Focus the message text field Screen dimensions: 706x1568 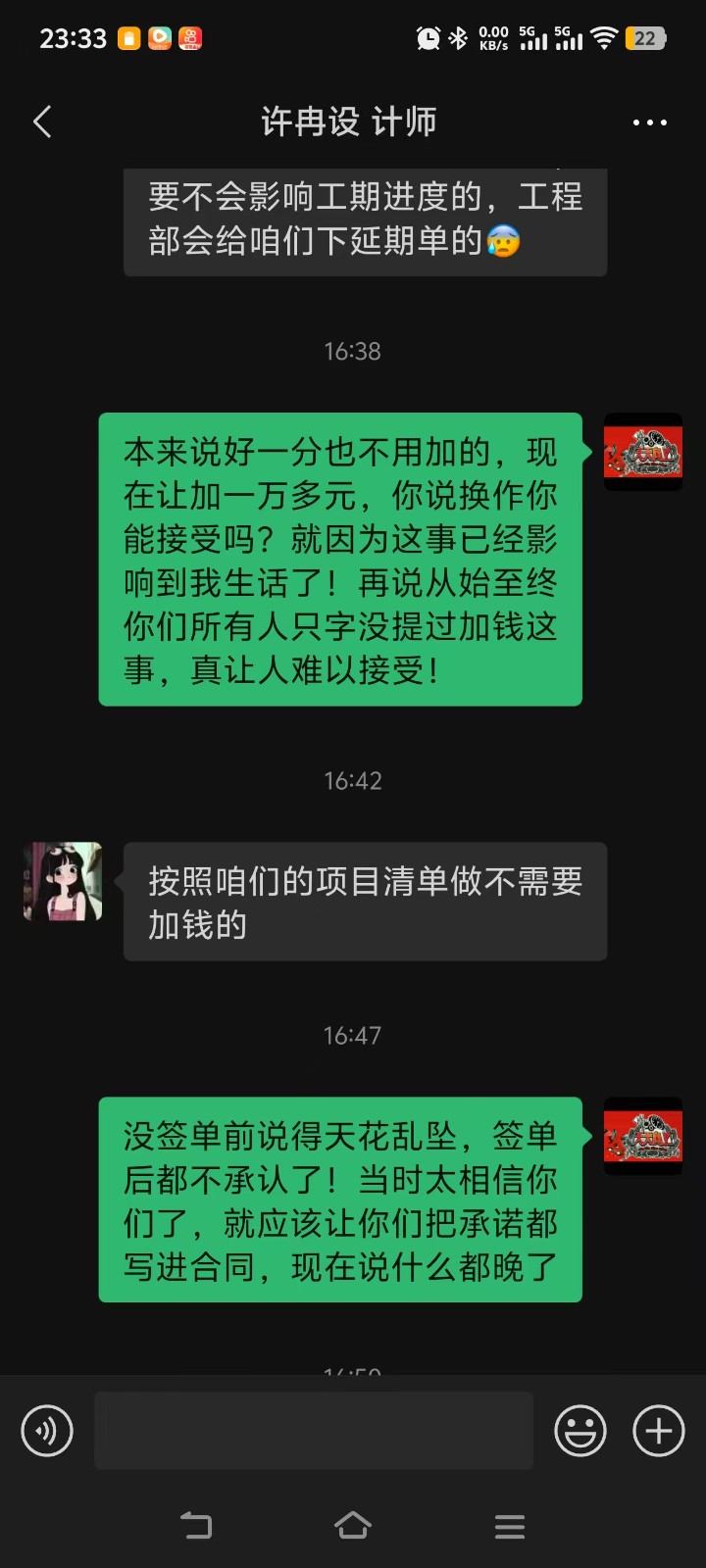[314, 1431]
